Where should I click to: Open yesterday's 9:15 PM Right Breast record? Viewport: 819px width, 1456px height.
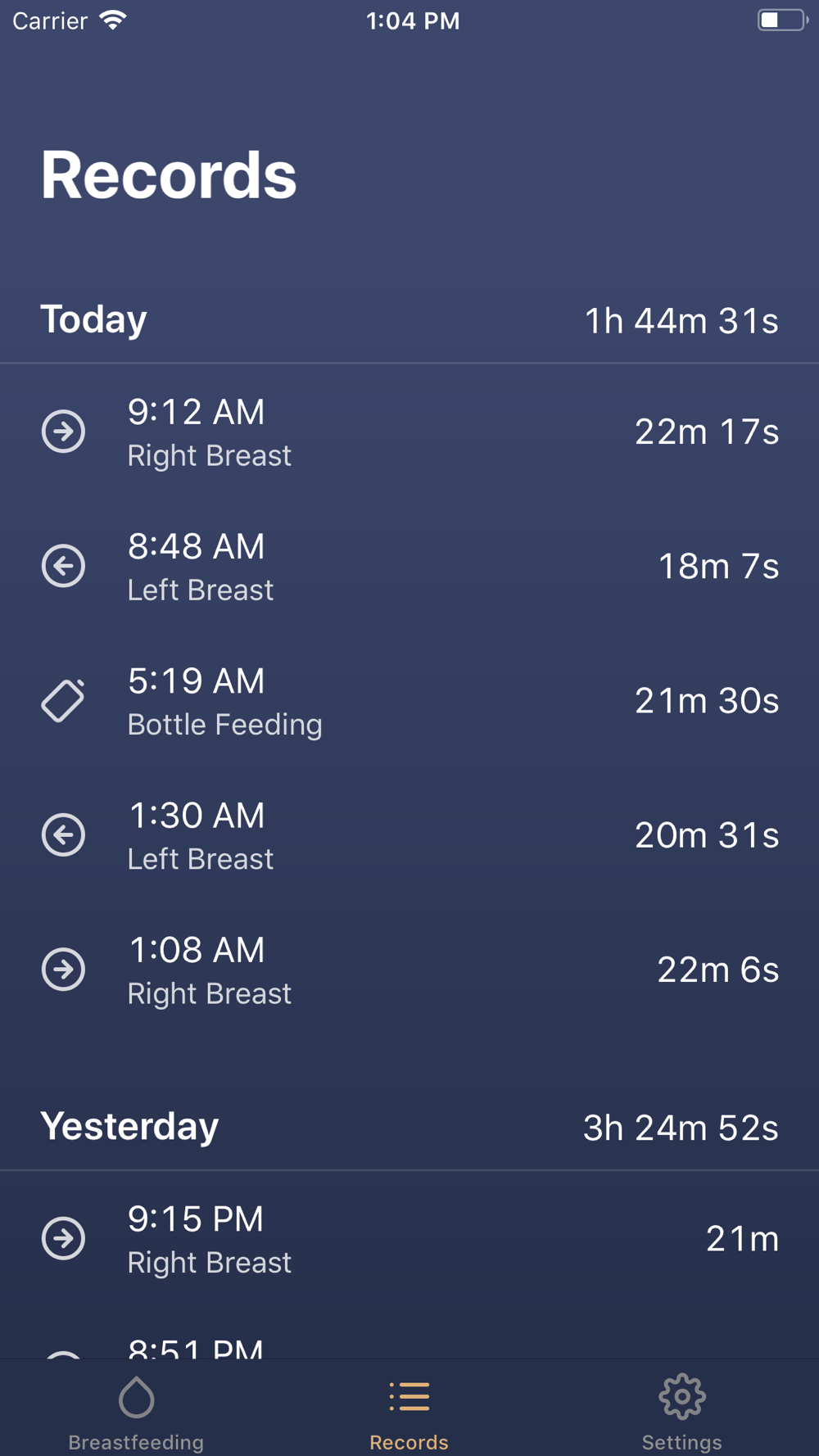pos(409,1238)
